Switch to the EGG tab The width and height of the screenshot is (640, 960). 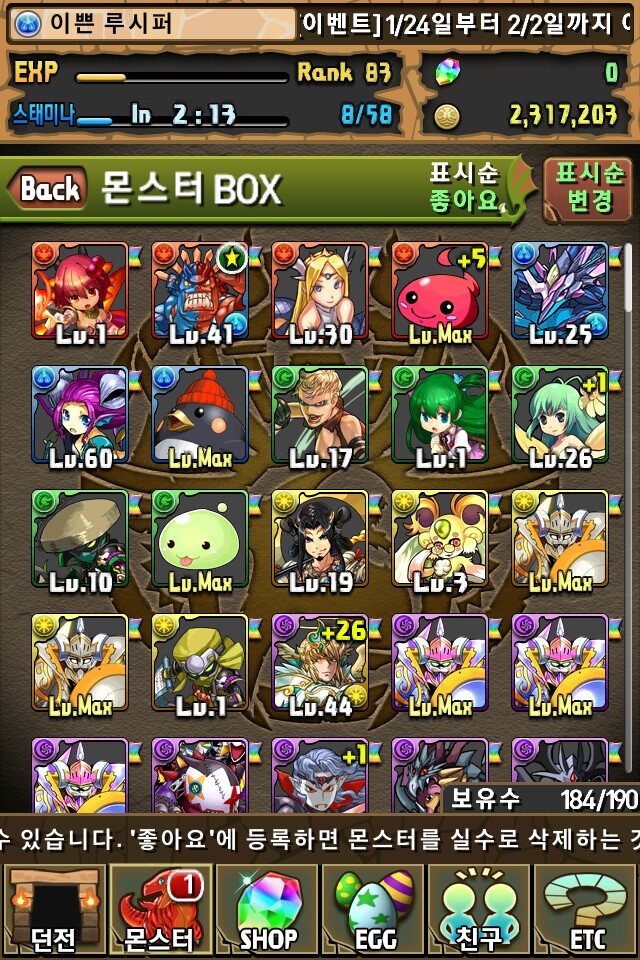[373, 909]
